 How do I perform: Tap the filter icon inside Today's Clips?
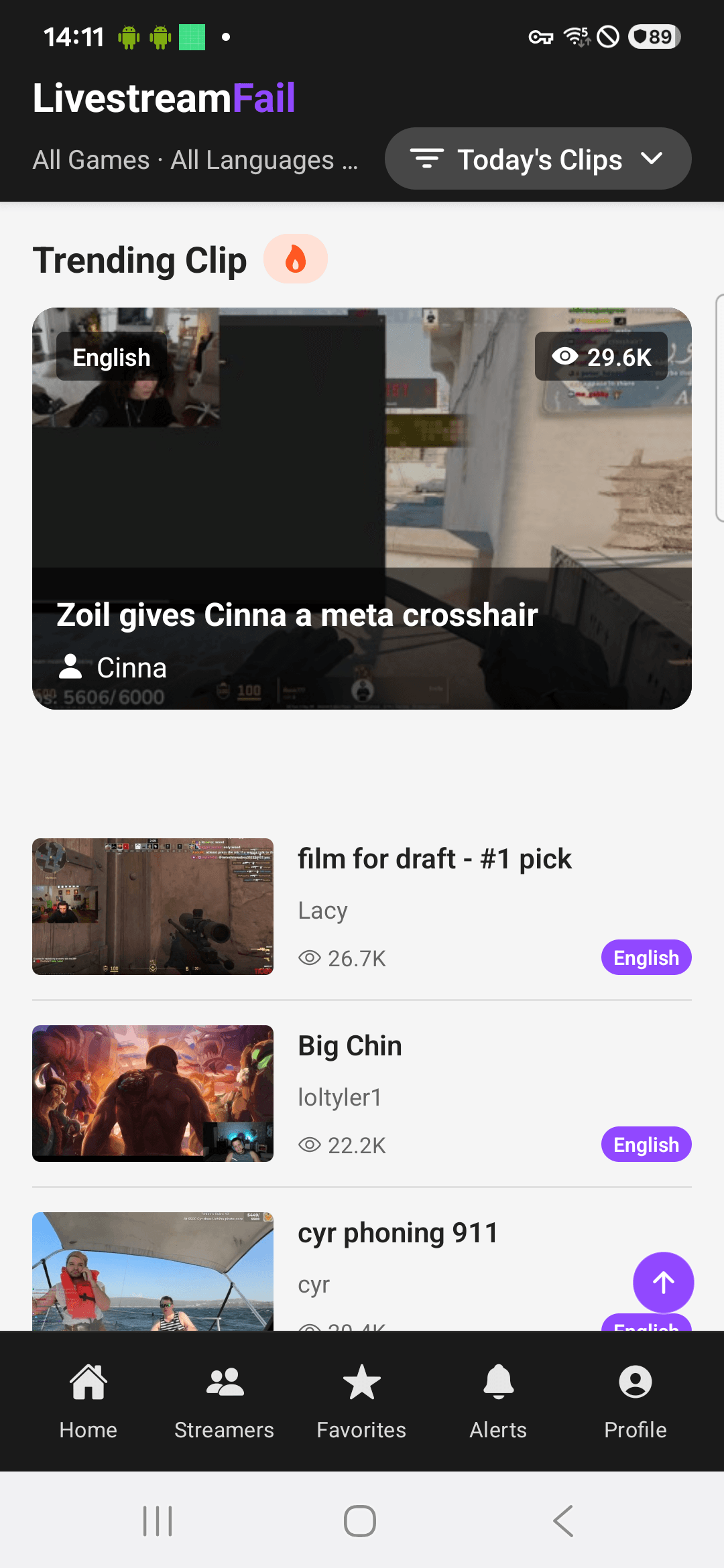[x=428, y=159]
